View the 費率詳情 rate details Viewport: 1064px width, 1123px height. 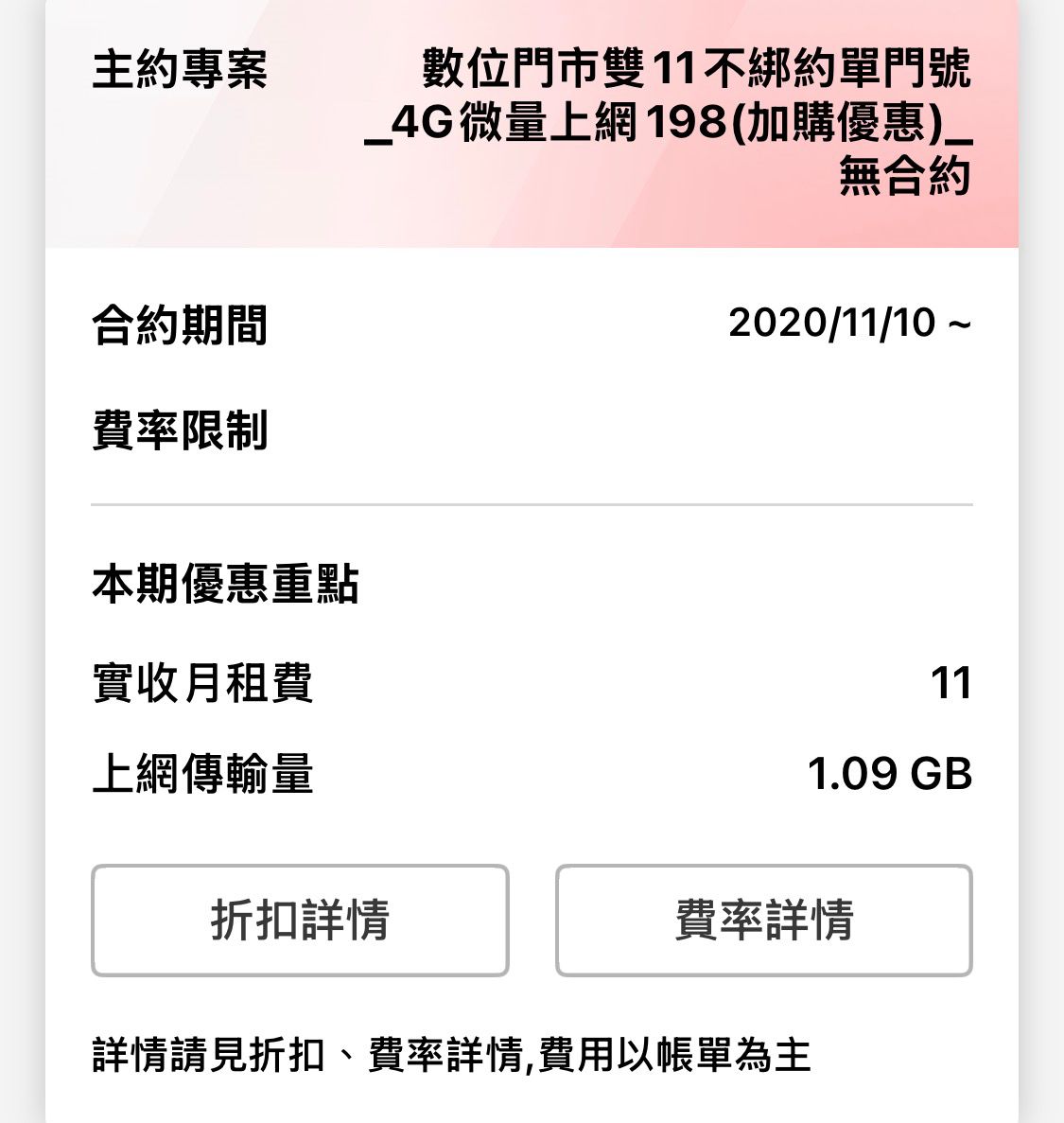[x=763, y=920]
